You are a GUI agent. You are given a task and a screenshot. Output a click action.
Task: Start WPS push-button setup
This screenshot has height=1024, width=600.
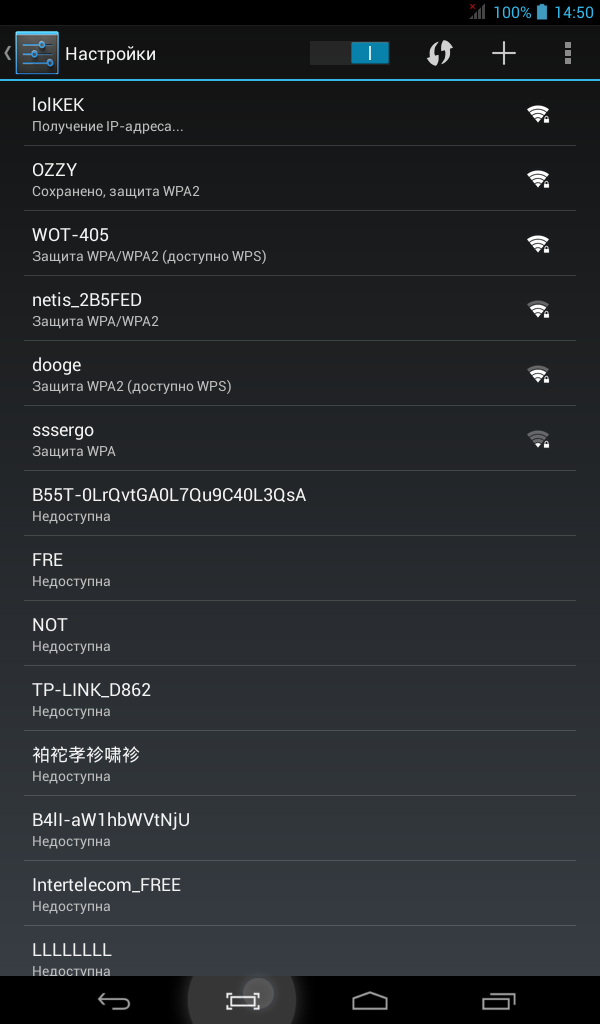tap(439, 53)
